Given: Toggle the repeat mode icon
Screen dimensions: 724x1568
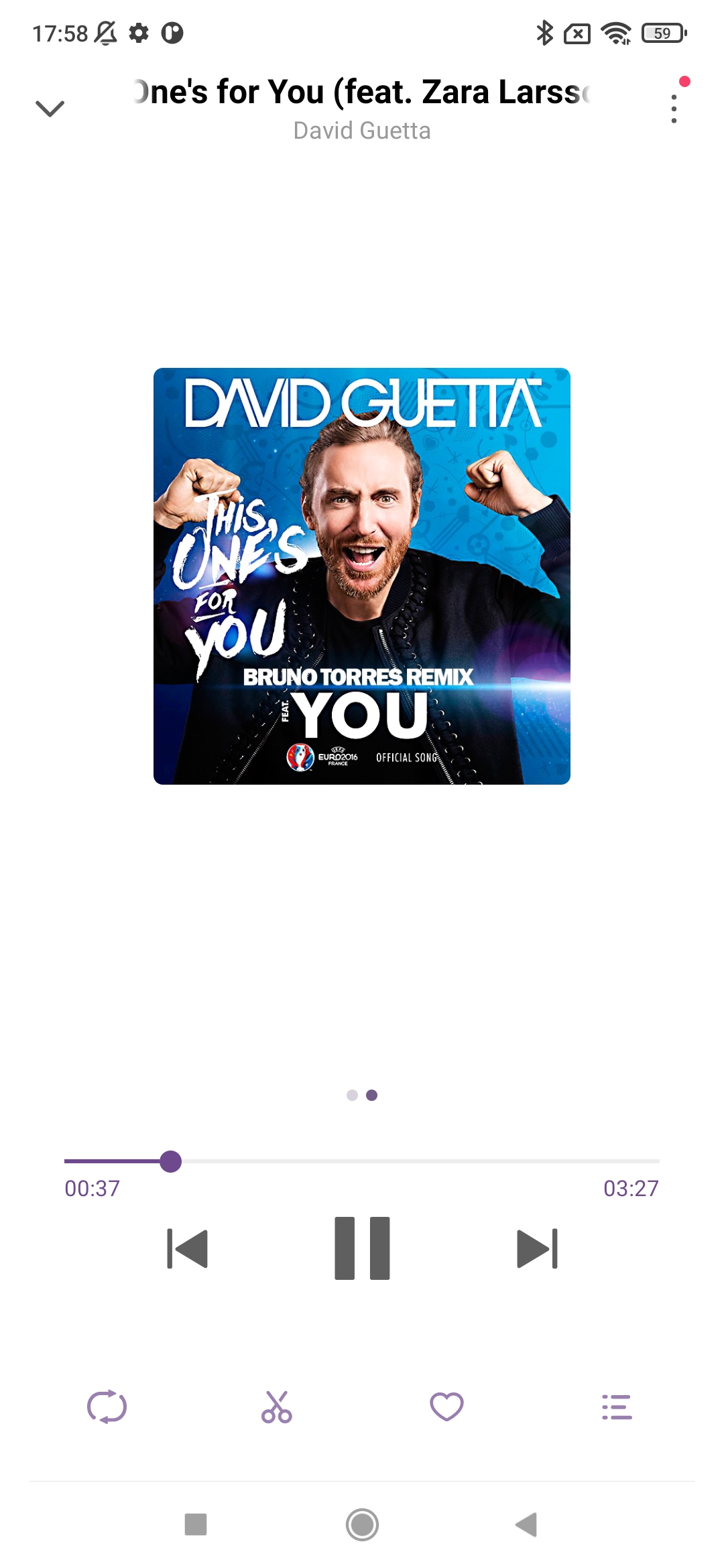Looking at the screenshot, I should click(107, 1407).
